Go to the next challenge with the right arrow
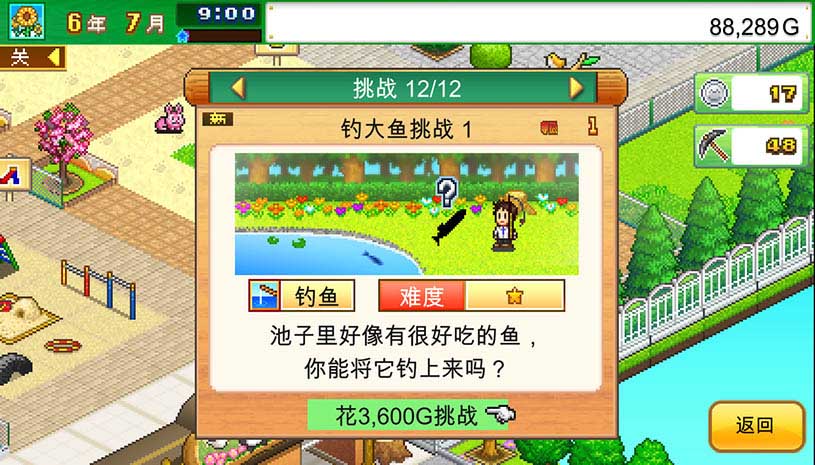The height and width of the screenshot is (465, 815). (x=576, y=88)
